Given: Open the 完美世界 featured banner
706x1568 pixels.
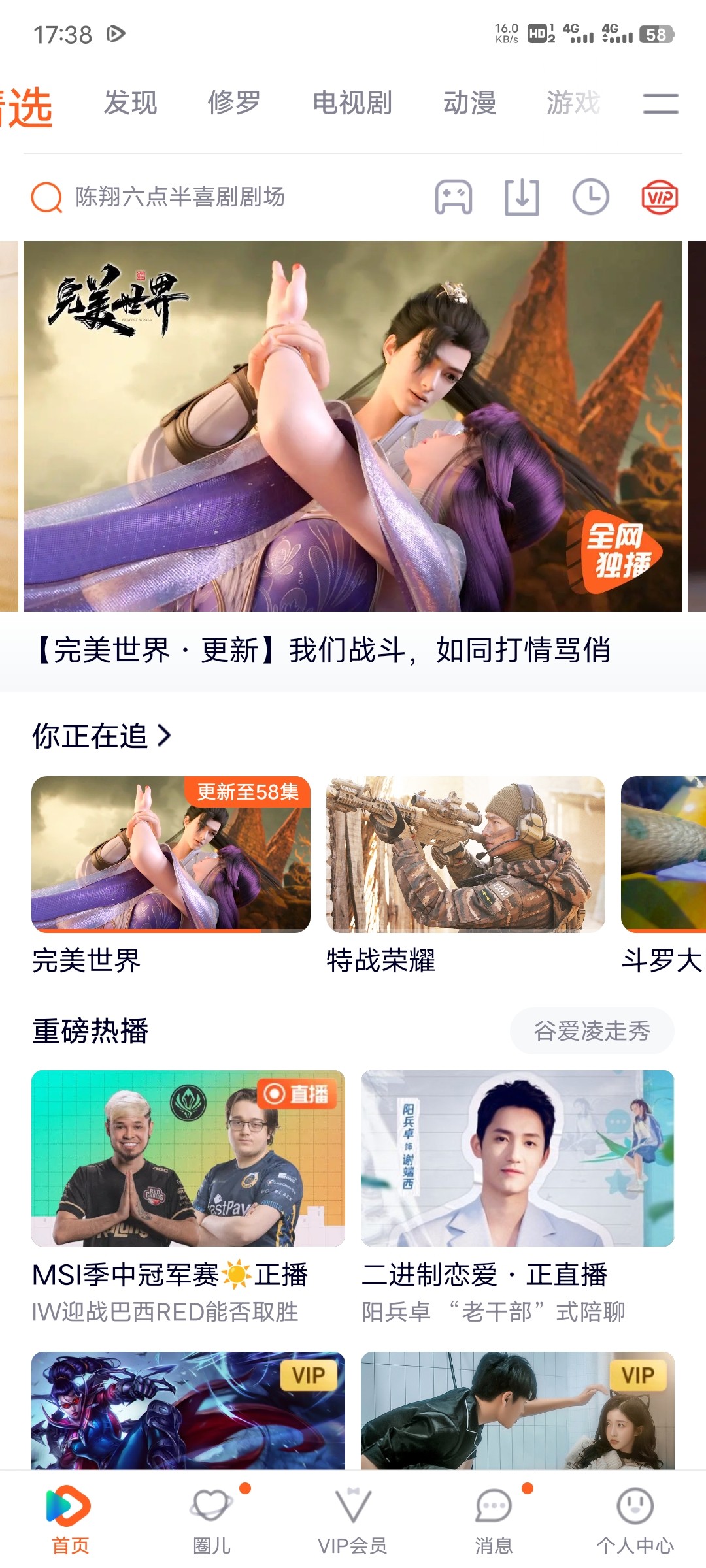Looking at the screenshot, I should pos(353,426).
